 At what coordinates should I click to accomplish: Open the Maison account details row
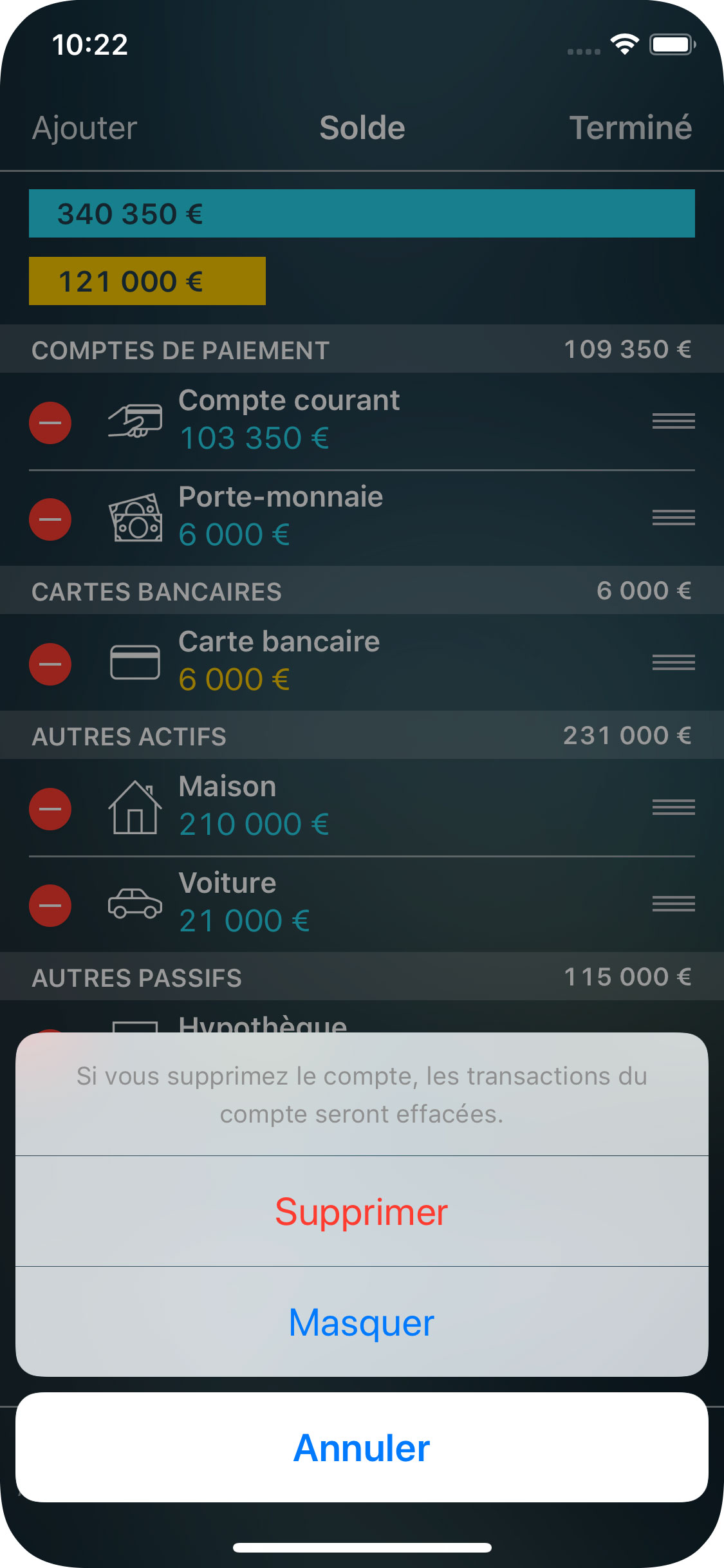pos(360,808)
